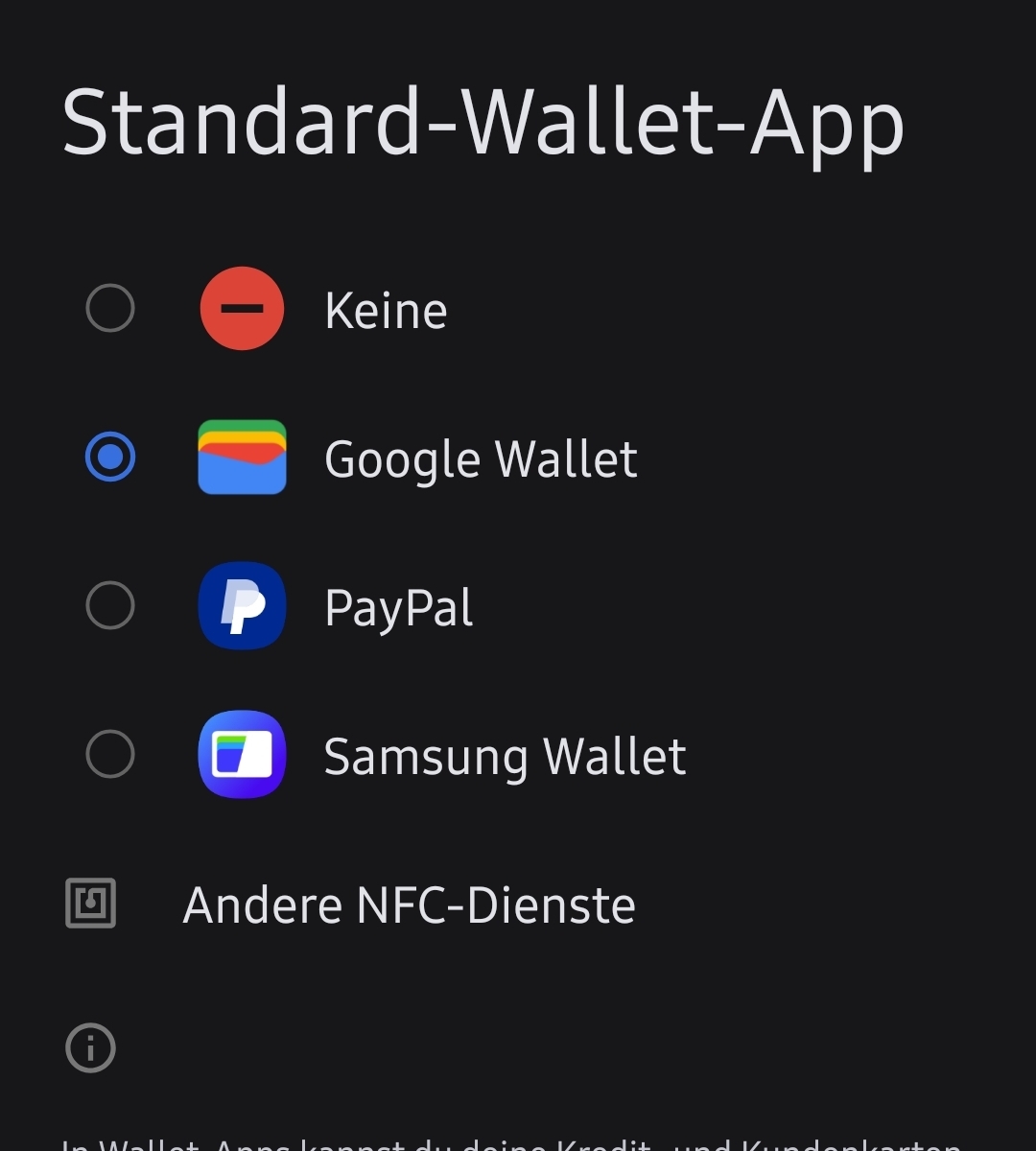Set PayPal as the default wallet
1036x1151 pixels.
(110, 606)
